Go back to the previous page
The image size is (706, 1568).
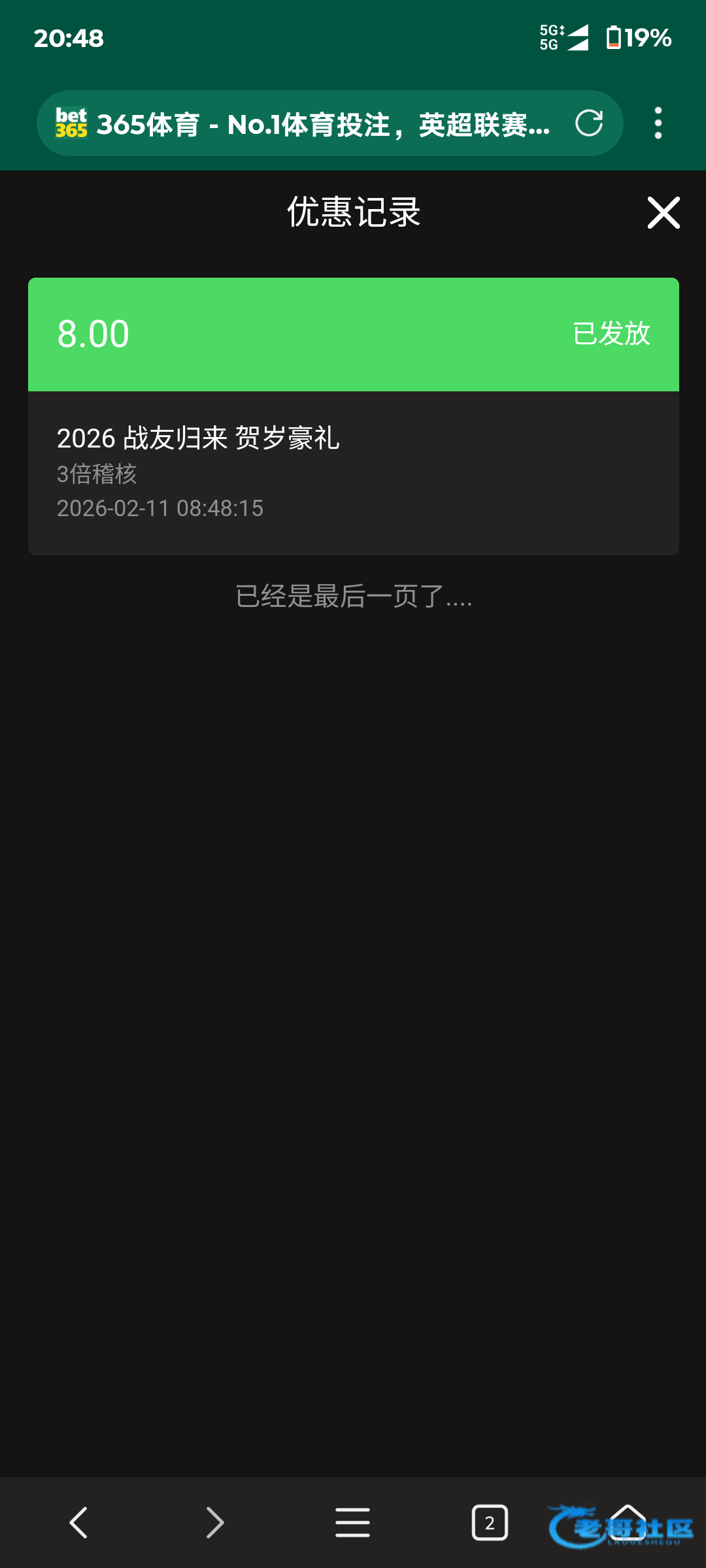coord(78,1522)
